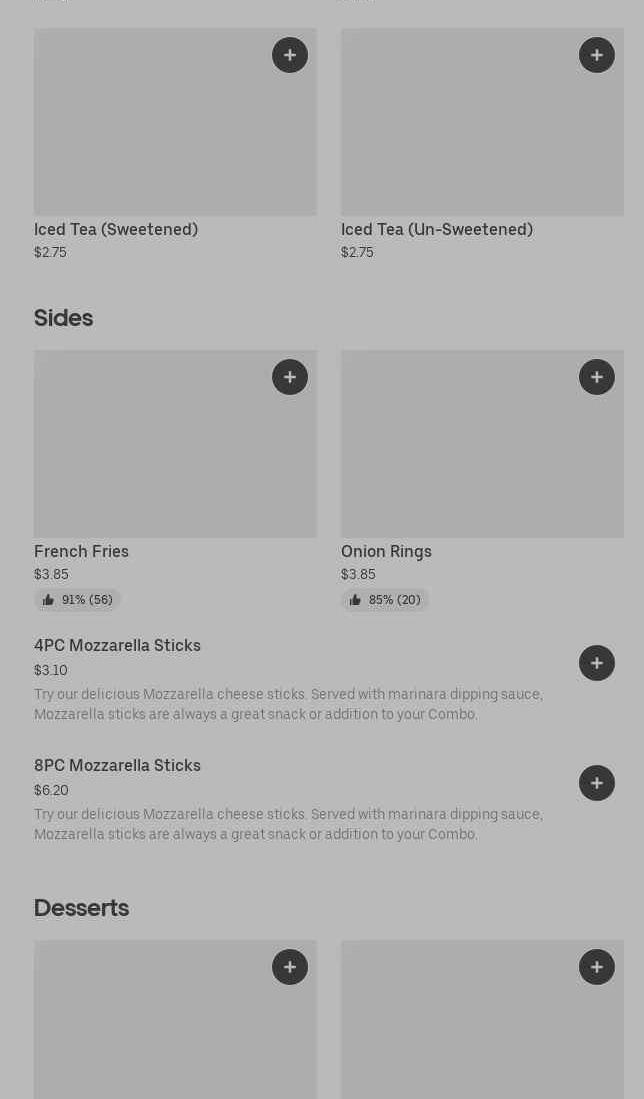Open 4PC Mozzarella Sticks item details
The height and width of the screenshot is (1099, 644).
(x=118, y=646)
